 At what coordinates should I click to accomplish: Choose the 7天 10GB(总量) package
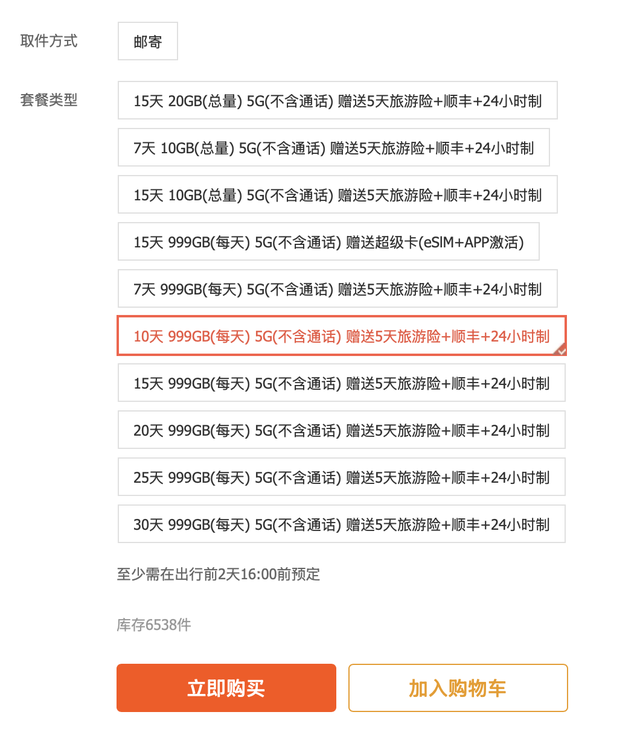click(x=334, y=147)
